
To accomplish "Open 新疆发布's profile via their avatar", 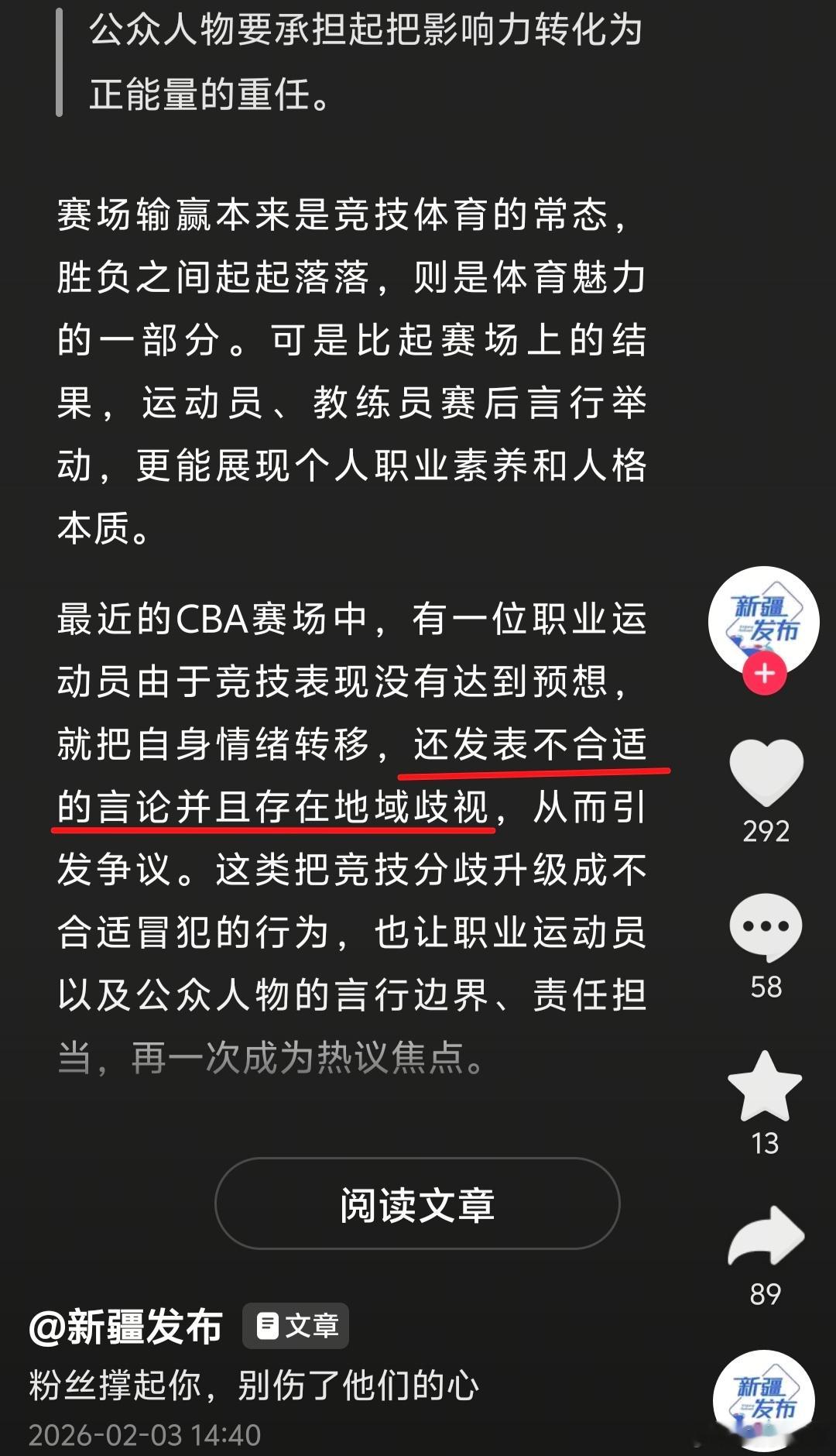I will [x=764, y=620].
